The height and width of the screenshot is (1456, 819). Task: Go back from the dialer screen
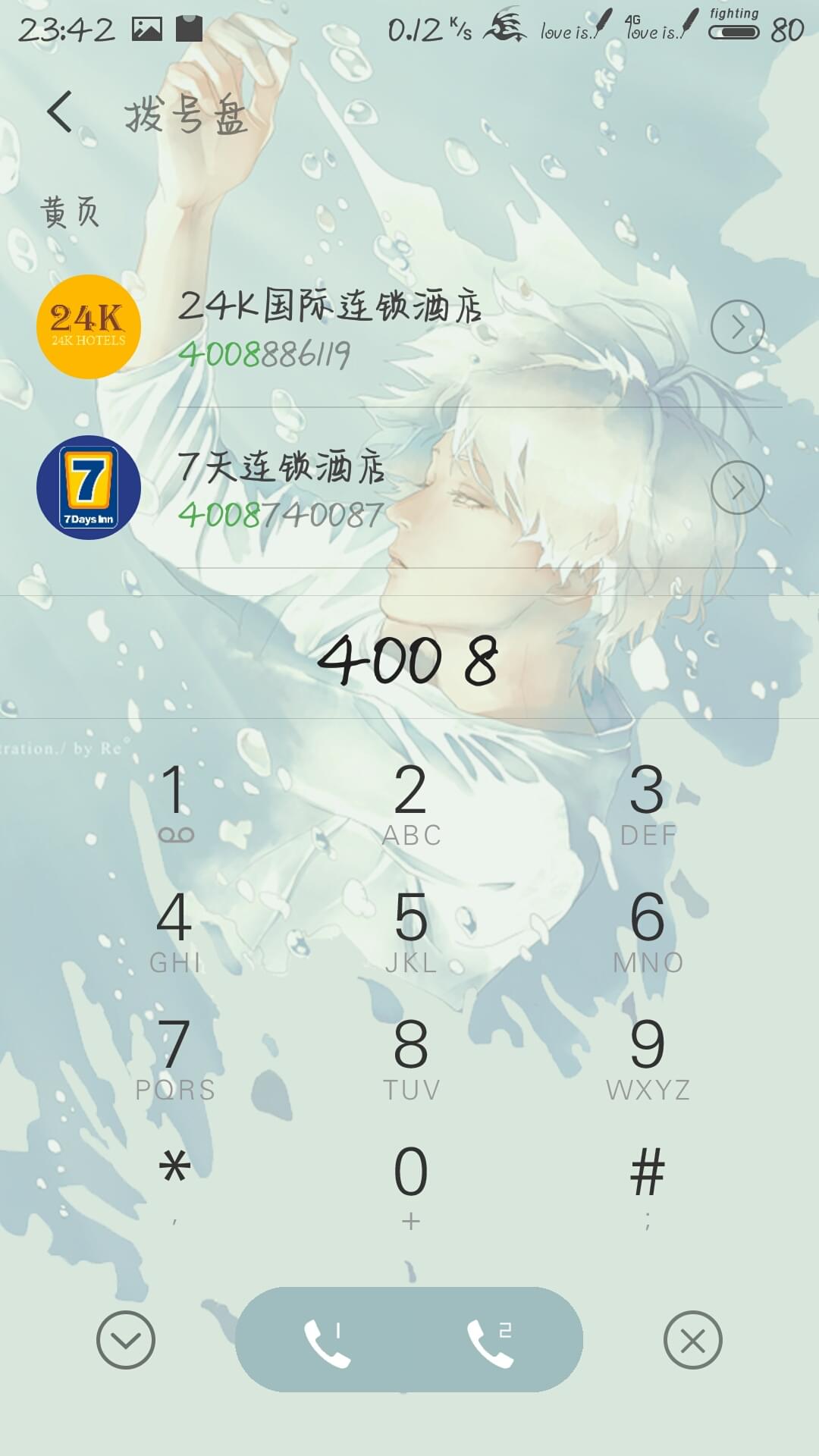59,112
